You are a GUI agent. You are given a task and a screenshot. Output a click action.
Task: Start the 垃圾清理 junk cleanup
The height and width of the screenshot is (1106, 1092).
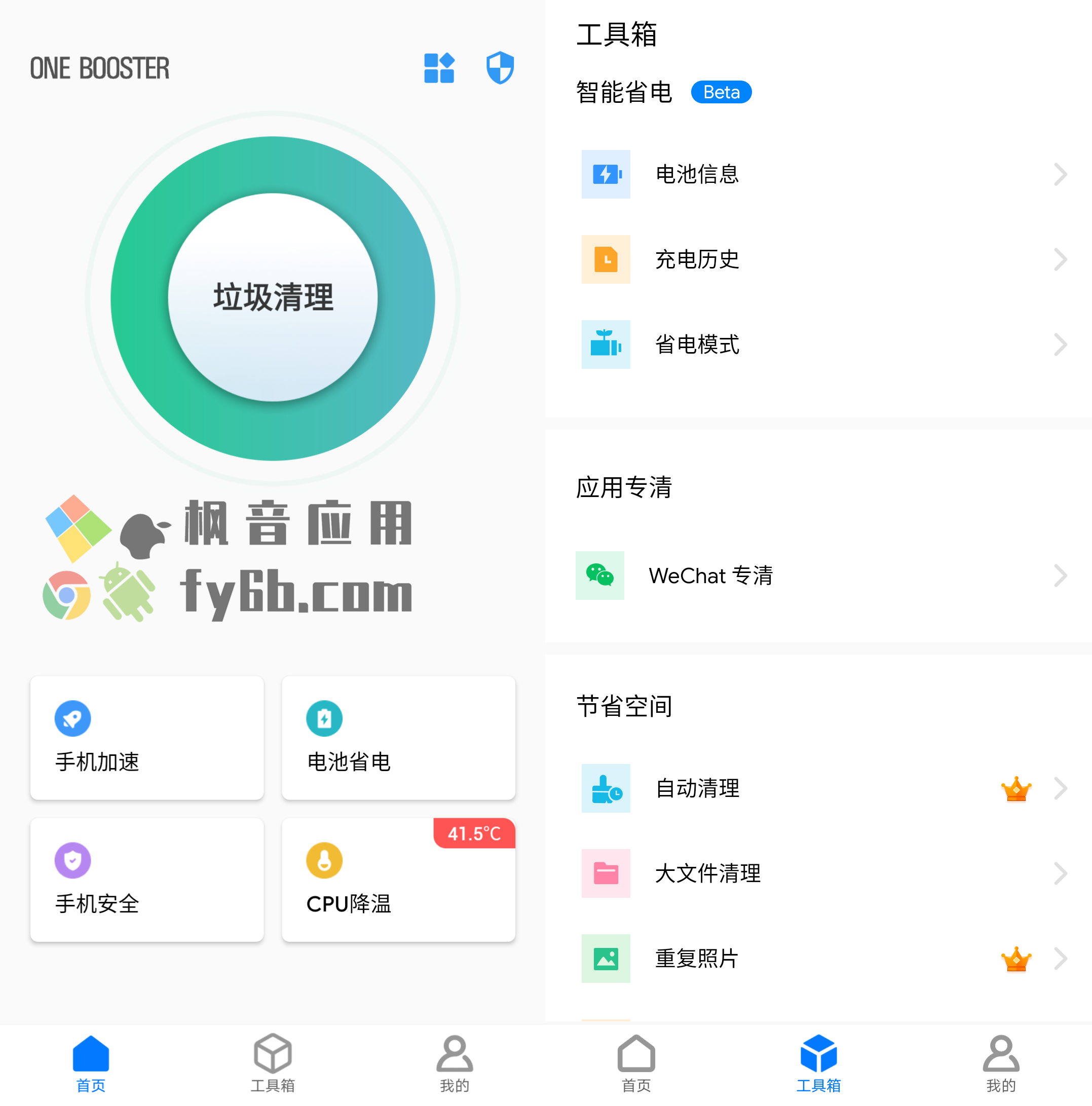(x=273, y=298)
